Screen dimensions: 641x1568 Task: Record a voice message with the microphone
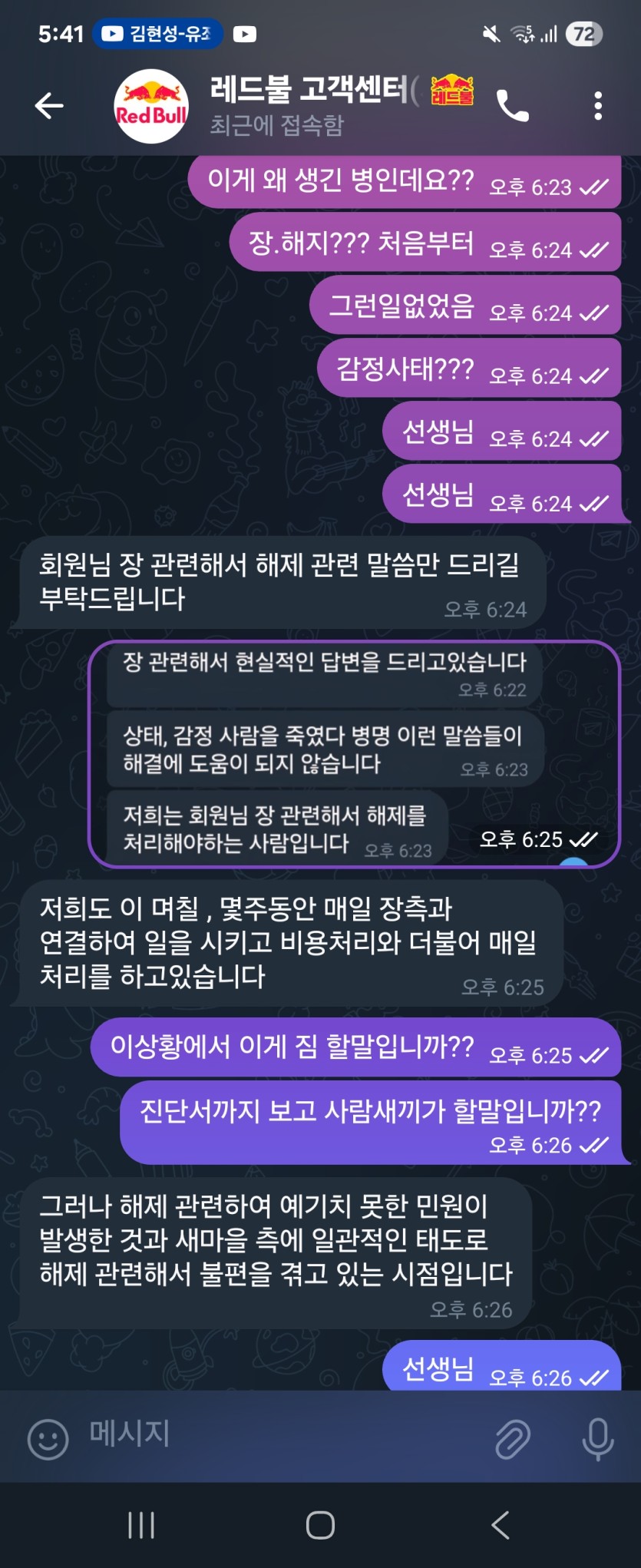click(x=597, y=1438)
